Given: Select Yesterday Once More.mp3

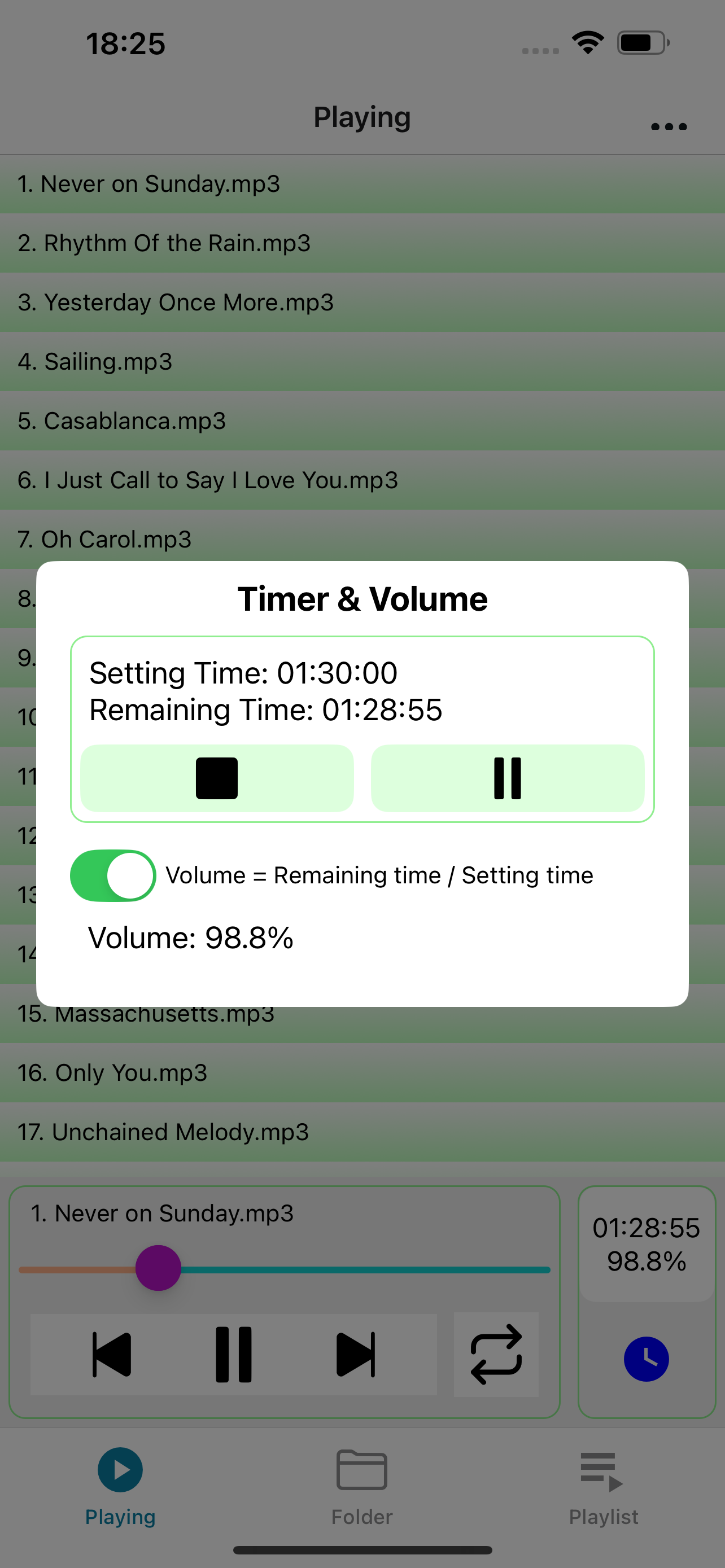Looking at the screenshot, I should click(x=362, y=303).
